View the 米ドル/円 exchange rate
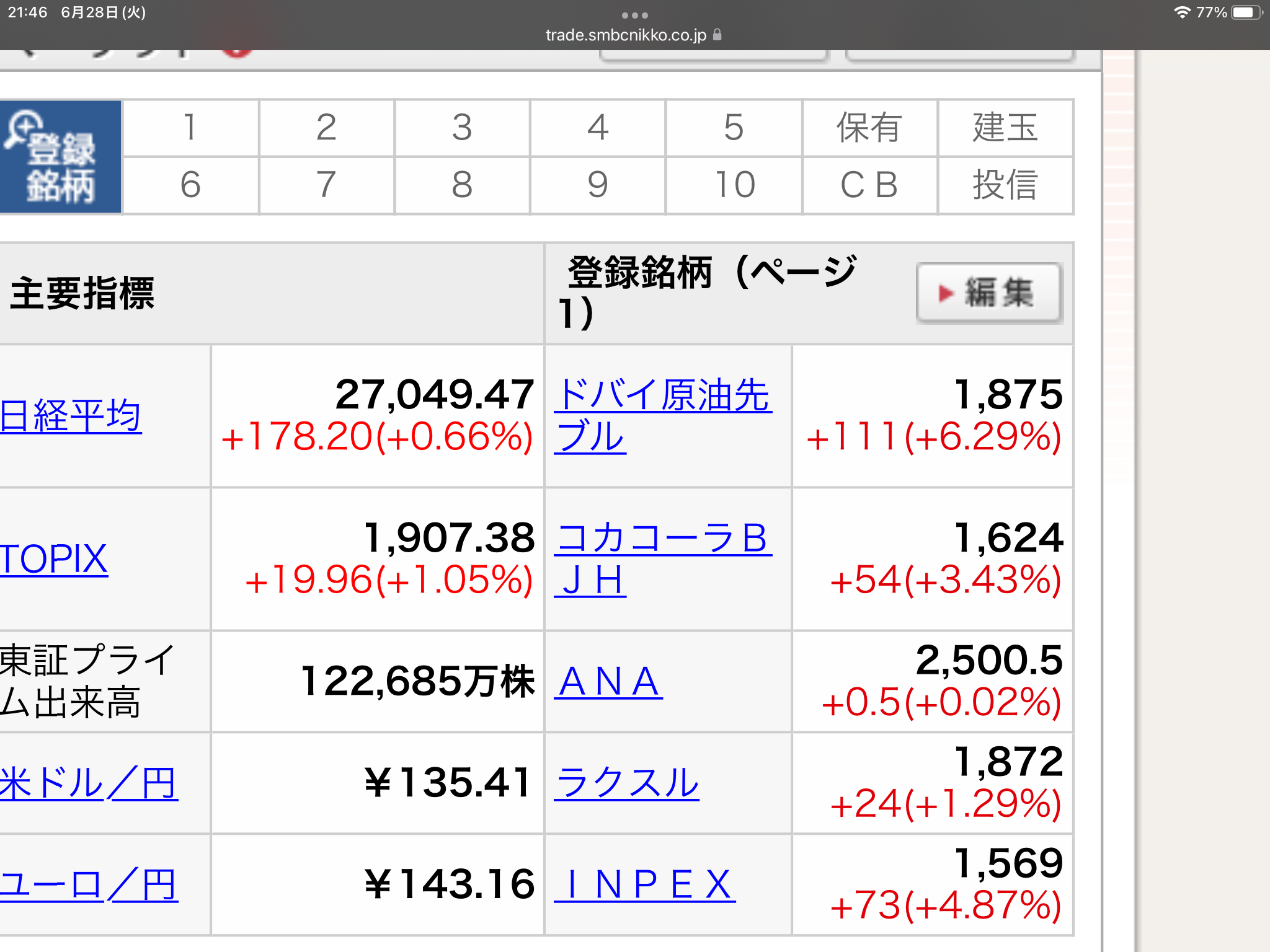The height and width of the screenshot is (952, 1270). pos(89,783)
